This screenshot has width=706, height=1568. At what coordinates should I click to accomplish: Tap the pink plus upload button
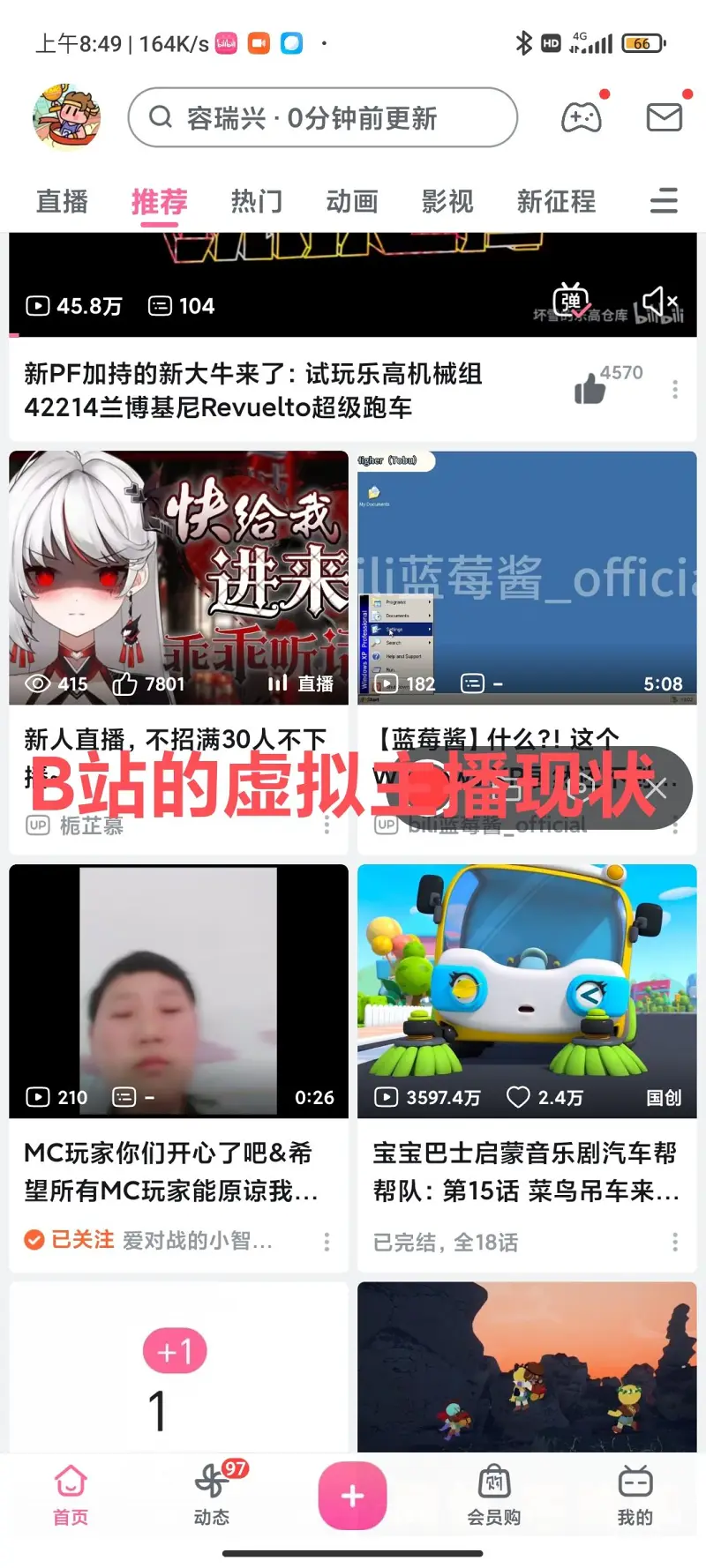point(352,1496)
